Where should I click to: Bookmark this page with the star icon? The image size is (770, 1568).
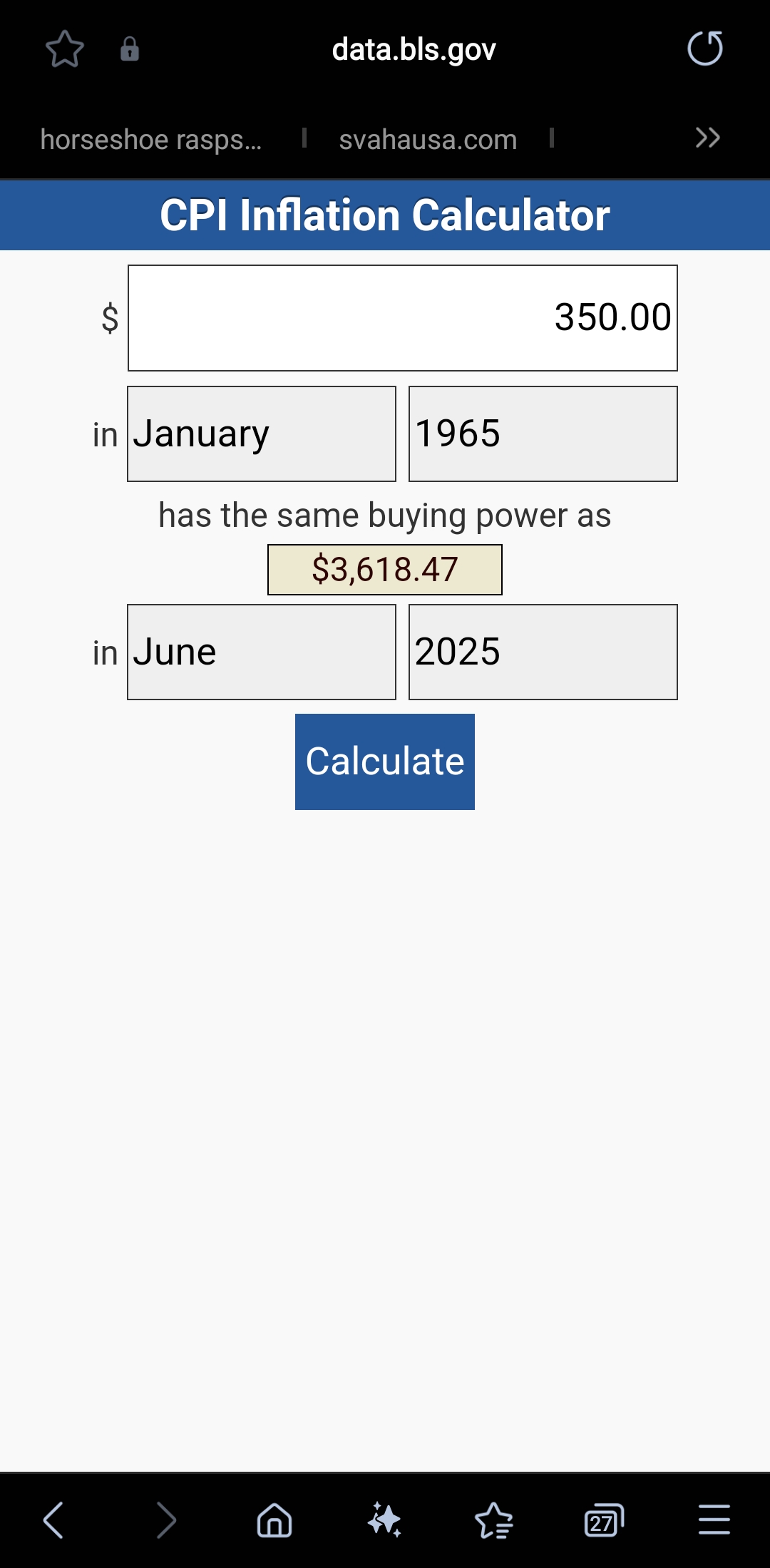coord(65,49)
